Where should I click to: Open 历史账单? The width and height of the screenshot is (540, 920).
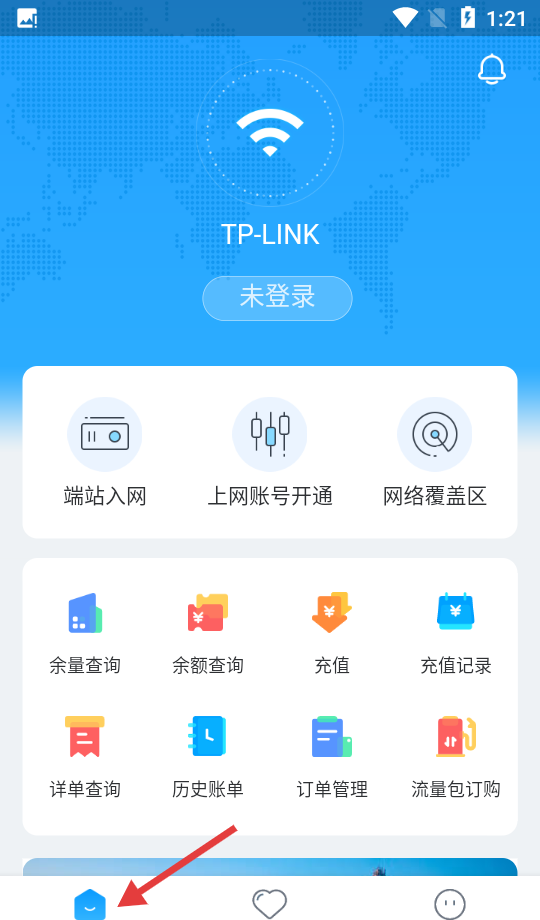pos(208,757)
